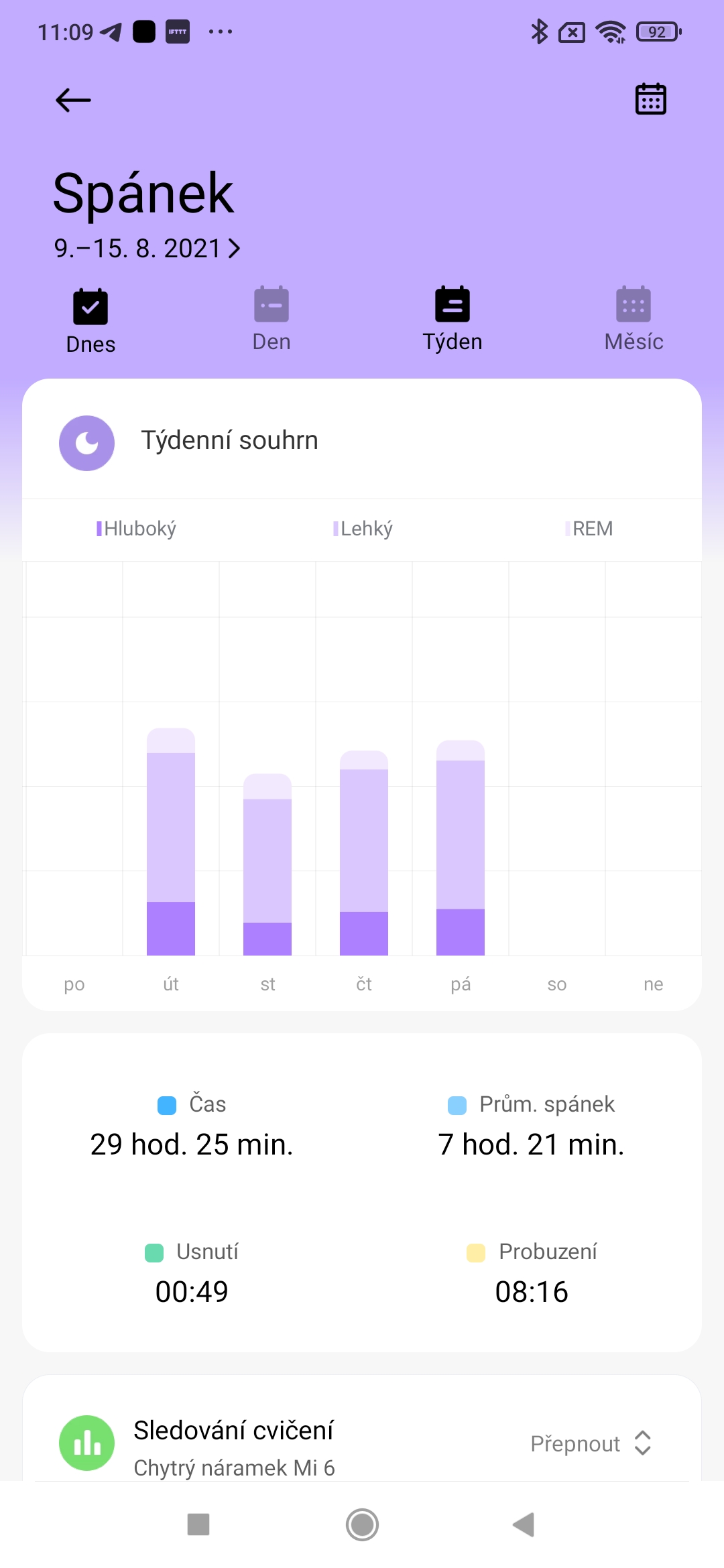The image size is (724, 1568).
Task: Tap Přepnout to switch the tracking device
Action: coord(591,1443)
